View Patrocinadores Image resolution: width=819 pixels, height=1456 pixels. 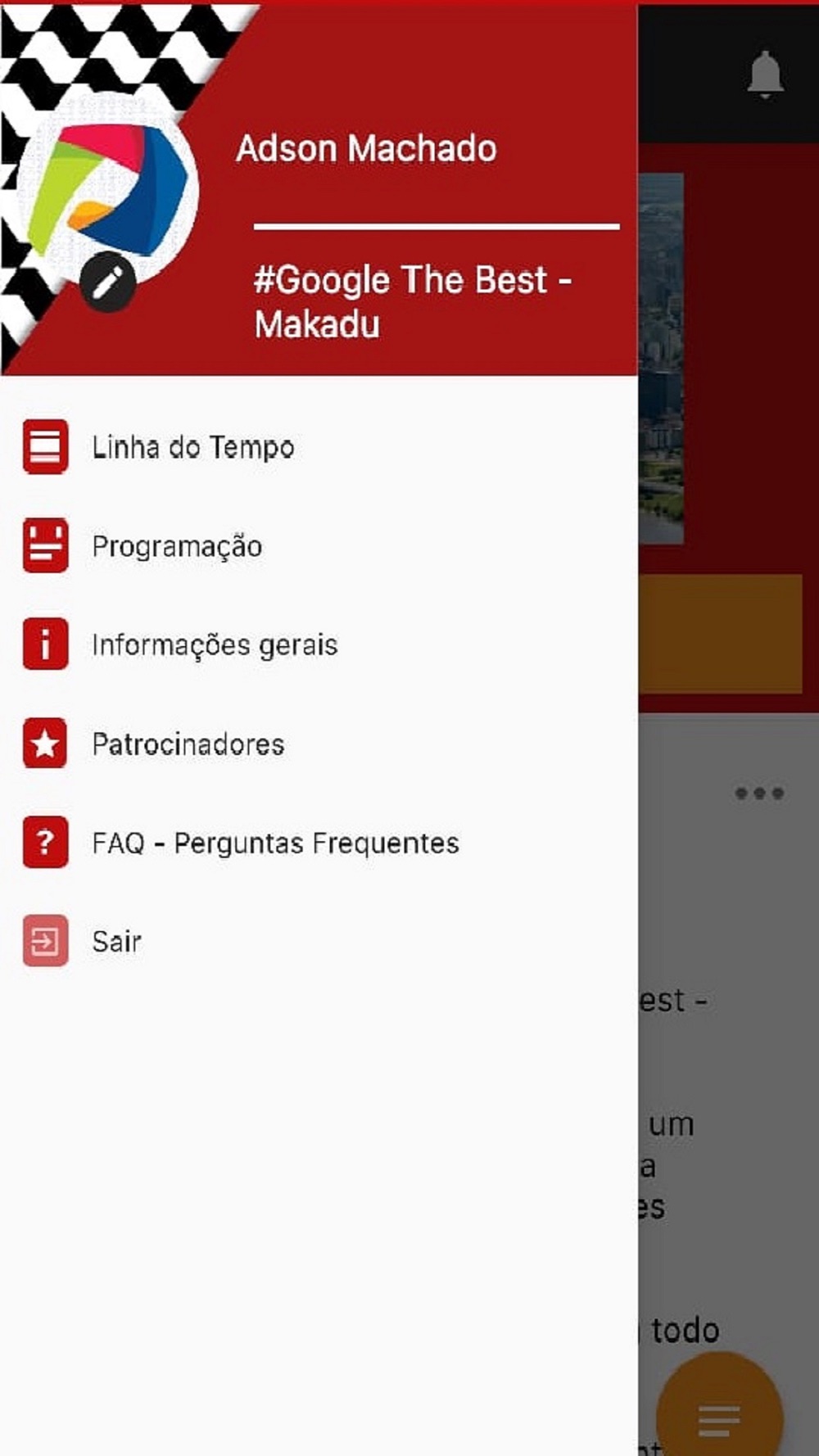tap(319, 744)
